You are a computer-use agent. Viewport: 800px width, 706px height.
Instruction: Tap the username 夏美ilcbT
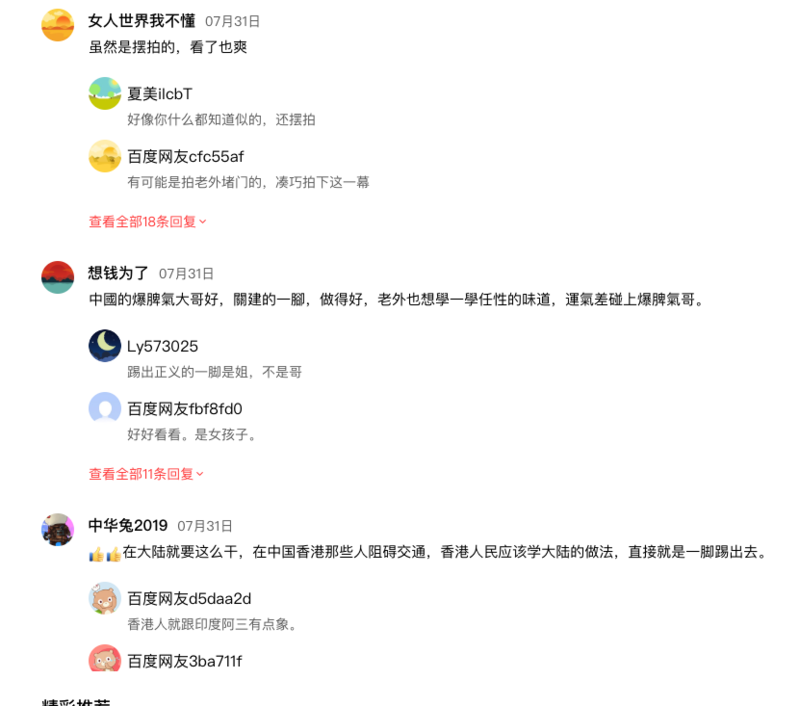tap(159, 94)
